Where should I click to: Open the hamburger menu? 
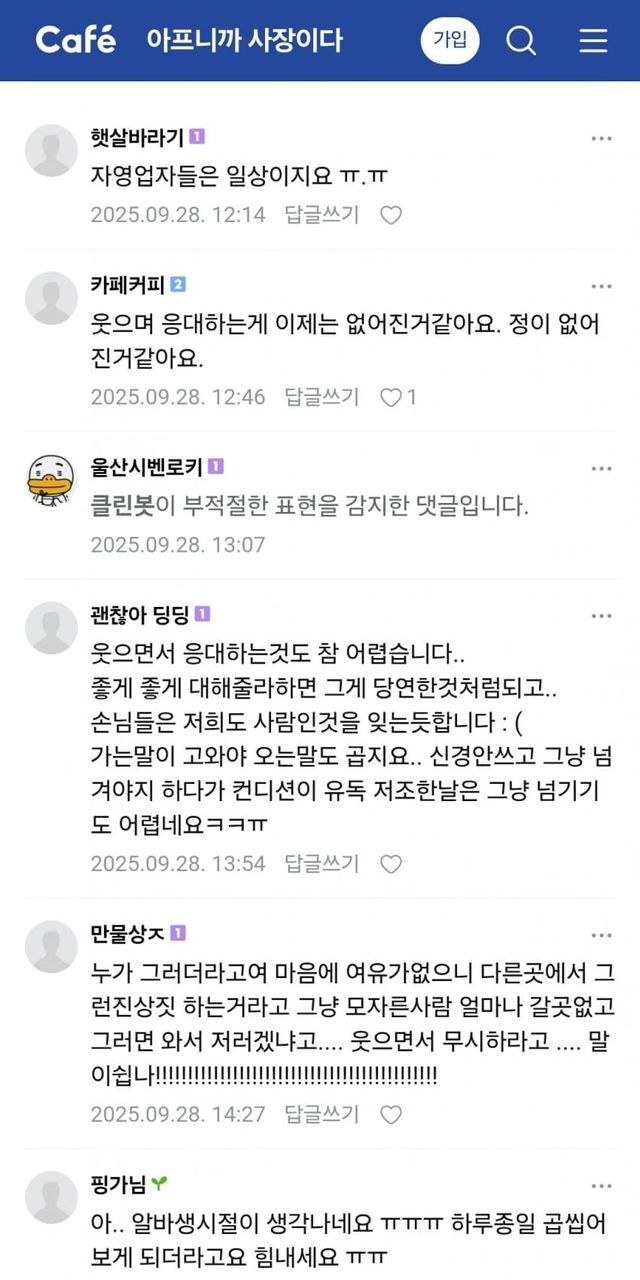[593, 40]
